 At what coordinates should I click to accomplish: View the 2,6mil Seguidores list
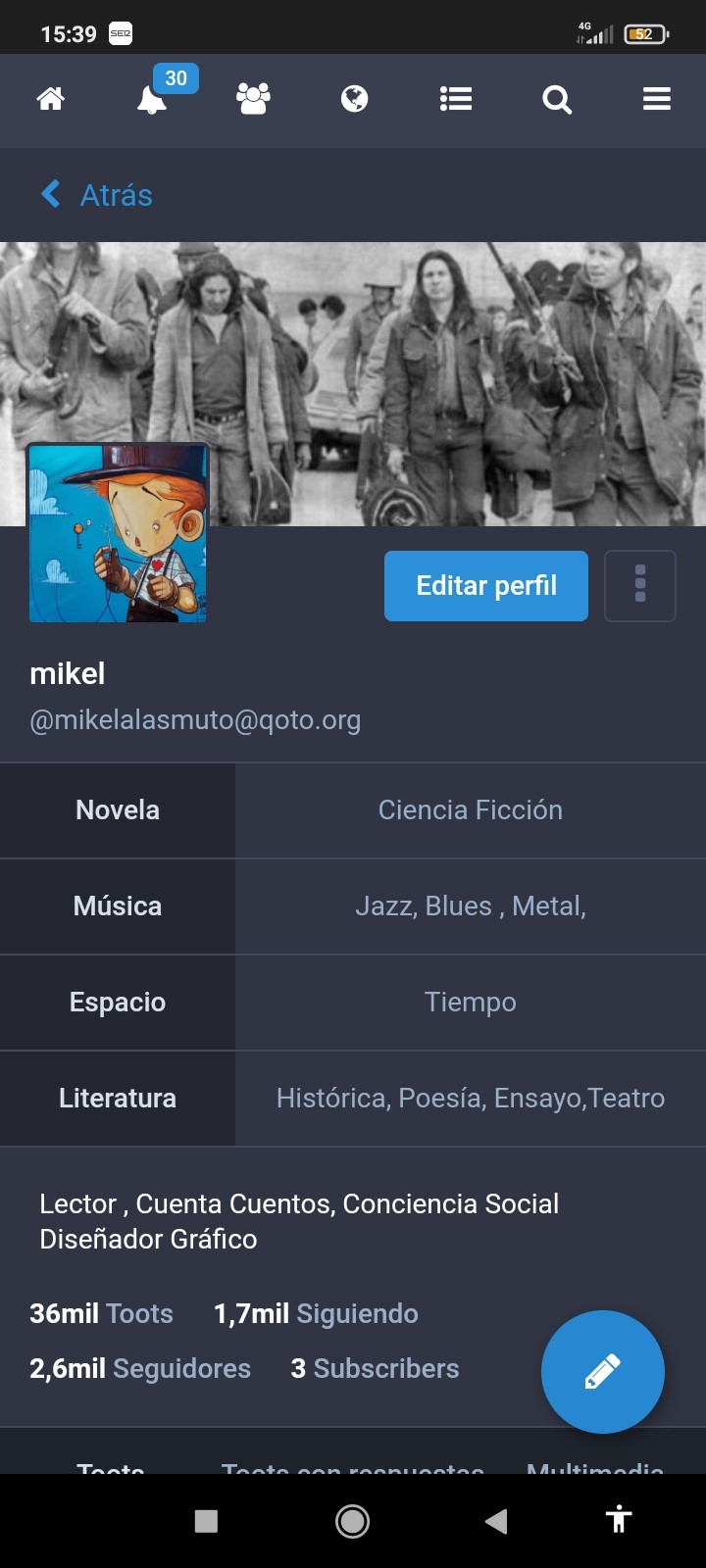pos(140,1368)
